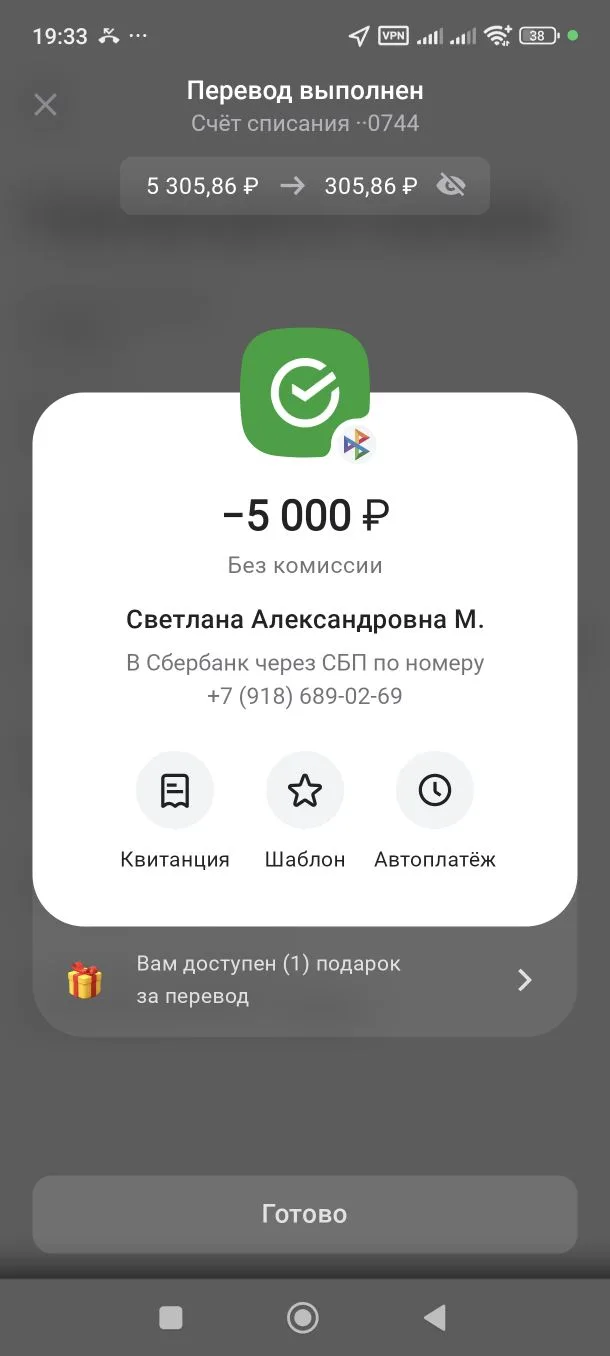Save this transfer as Шаблон
Viewport: 610px width, 1356px height.
pyautogui.click(x=305, y=791)
